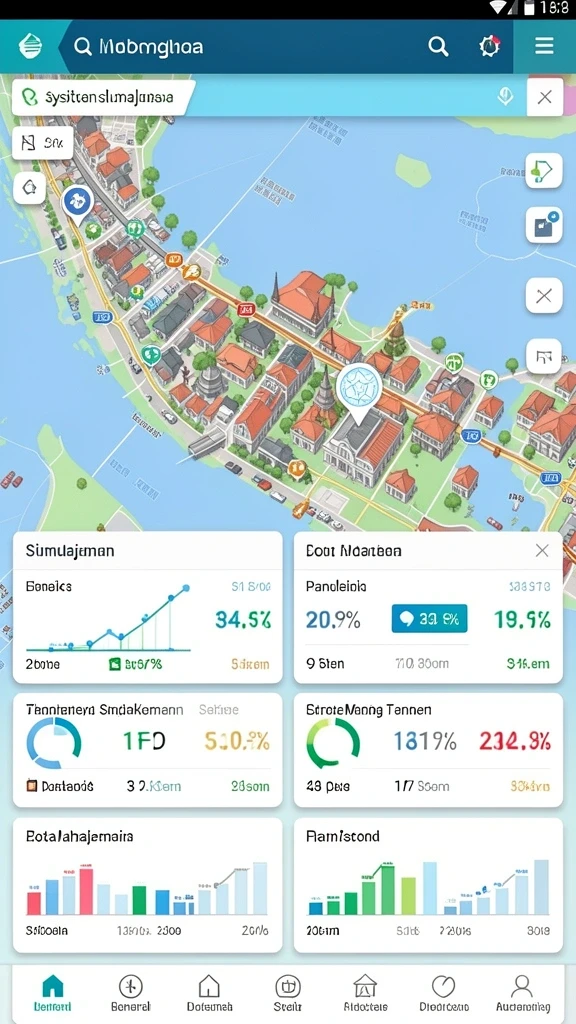Viewport: 576px width, 1024px height.
Task: Close the Boot Ndanteon card
Action: 541,551
